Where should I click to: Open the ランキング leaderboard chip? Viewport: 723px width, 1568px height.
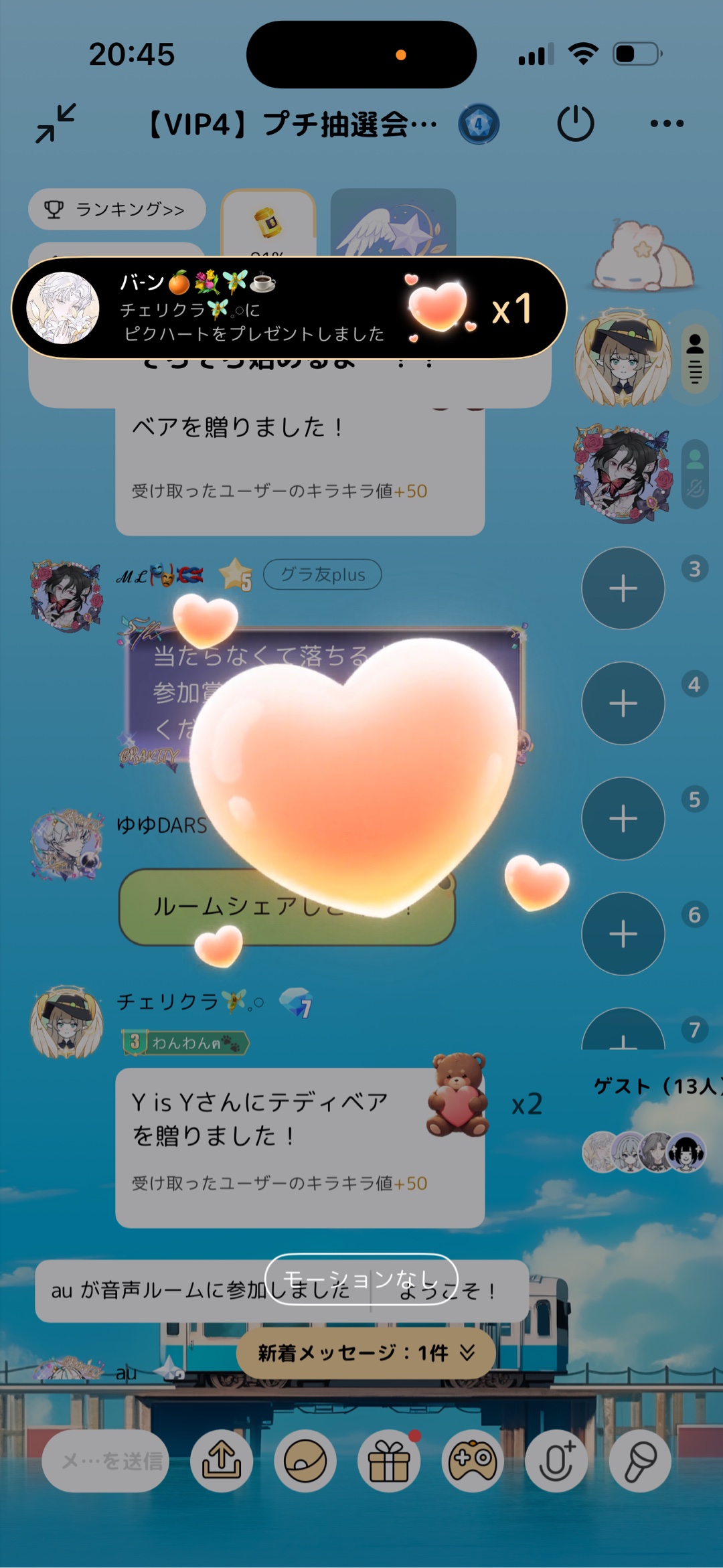click(x=116, y=210)
